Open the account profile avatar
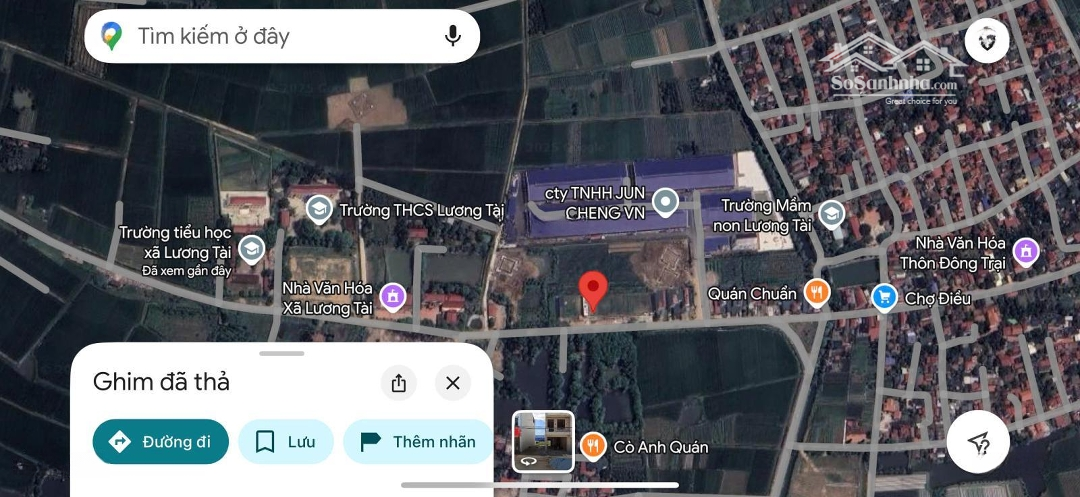 click(987, 40)
